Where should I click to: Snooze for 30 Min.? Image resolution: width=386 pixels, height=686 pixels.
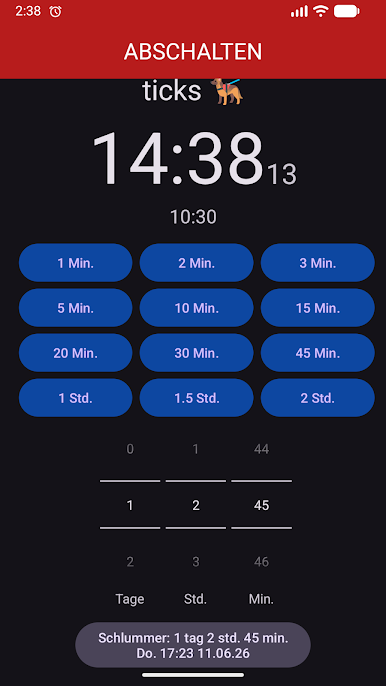pos(197,353)
